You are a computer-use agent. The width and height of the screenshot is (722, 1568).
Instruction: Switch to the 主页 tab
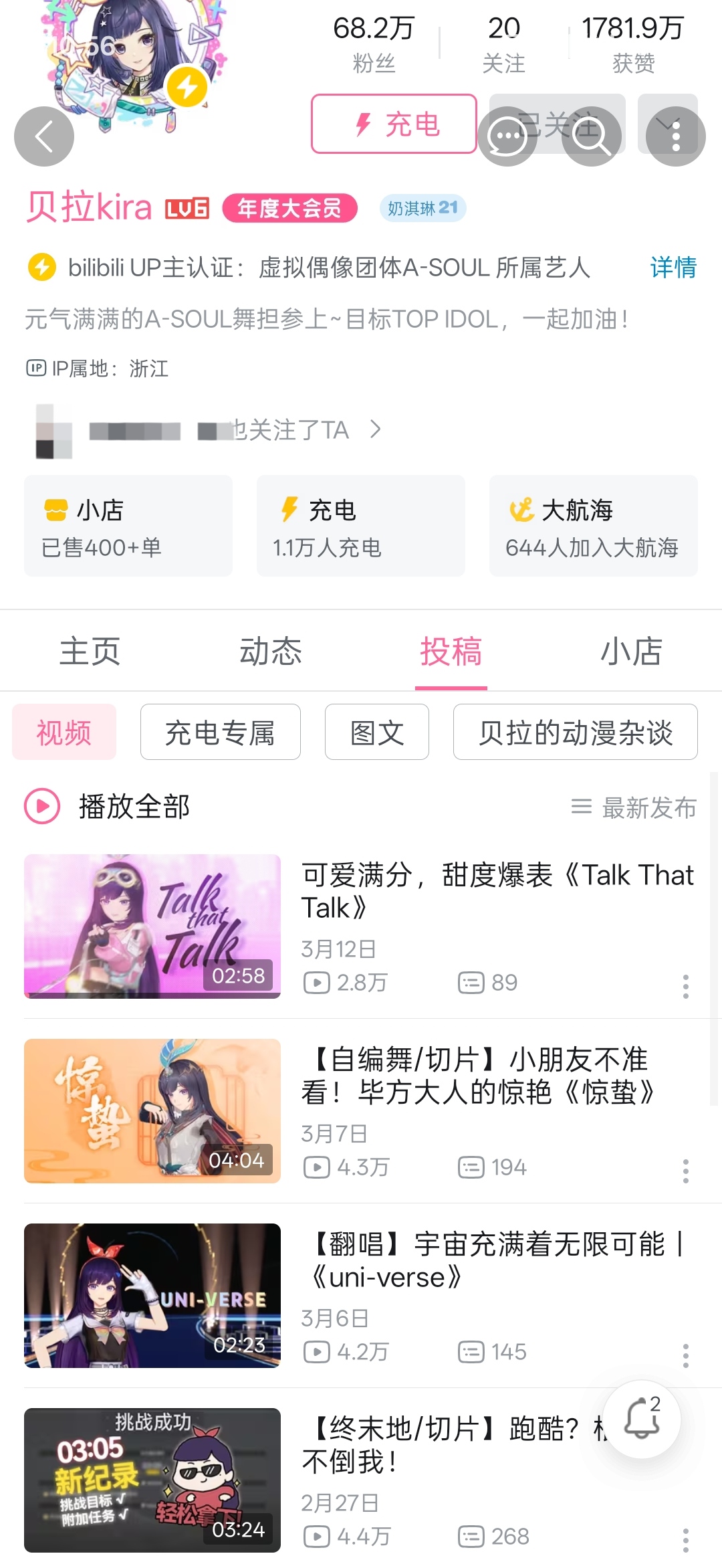point(90,652)
